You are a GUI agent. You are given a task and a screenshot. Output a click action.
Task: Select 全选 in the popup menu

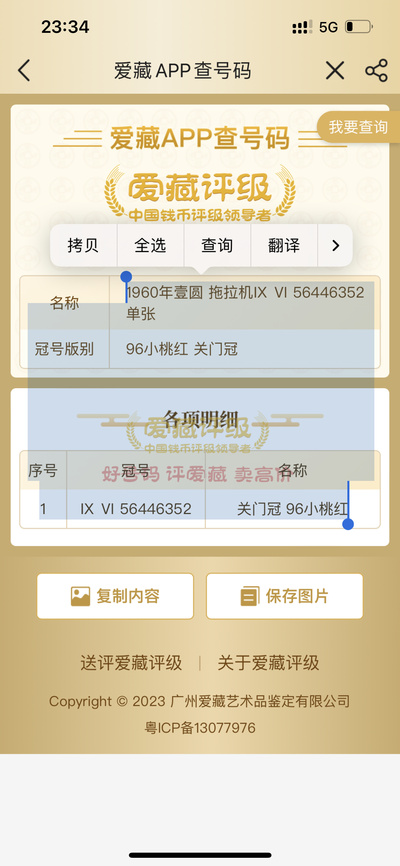point(150,245)
